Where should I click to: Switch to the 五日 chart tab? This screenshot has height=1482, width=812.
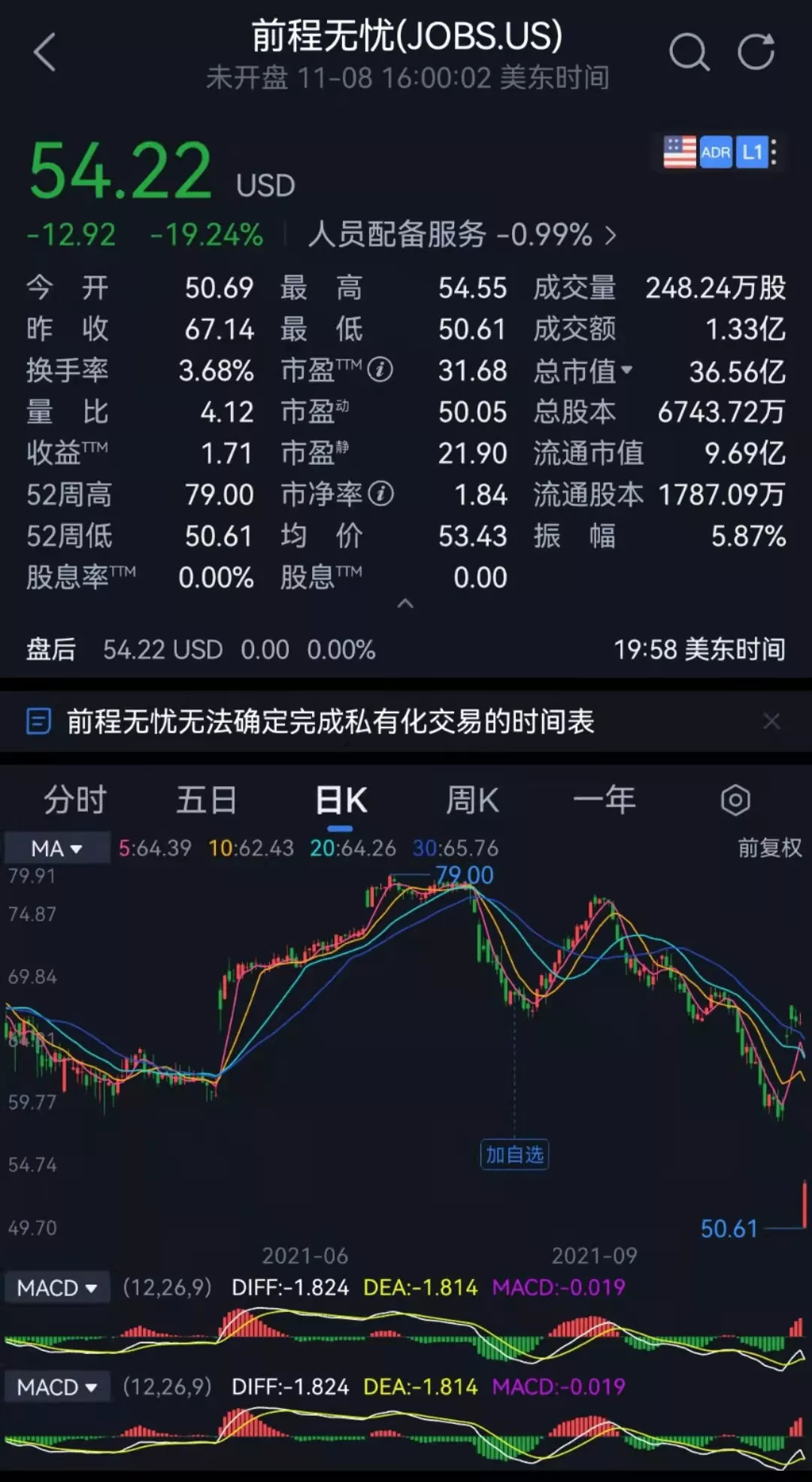[206, 800]
